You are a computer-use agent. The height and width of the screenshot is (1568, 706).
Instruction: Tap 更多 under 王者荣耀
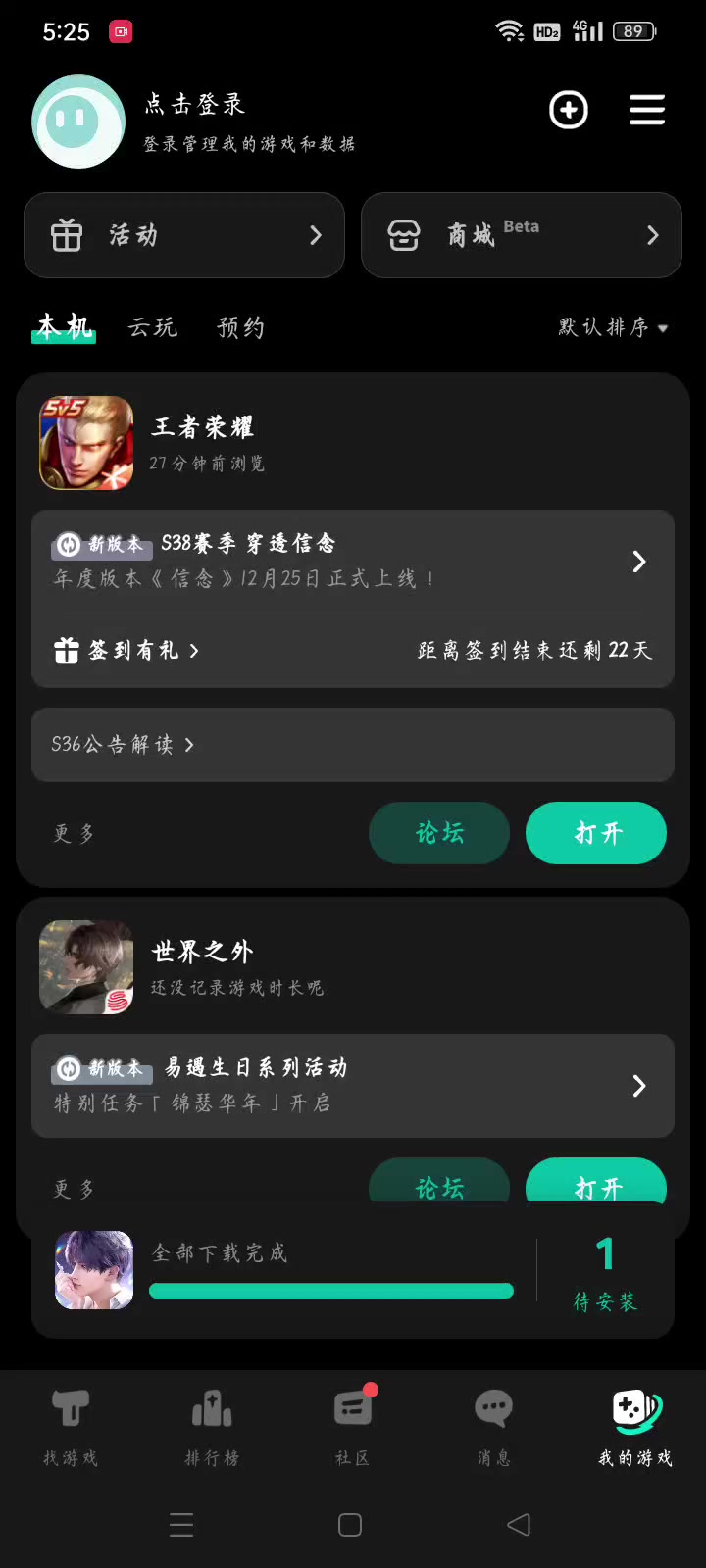point(75,834)
